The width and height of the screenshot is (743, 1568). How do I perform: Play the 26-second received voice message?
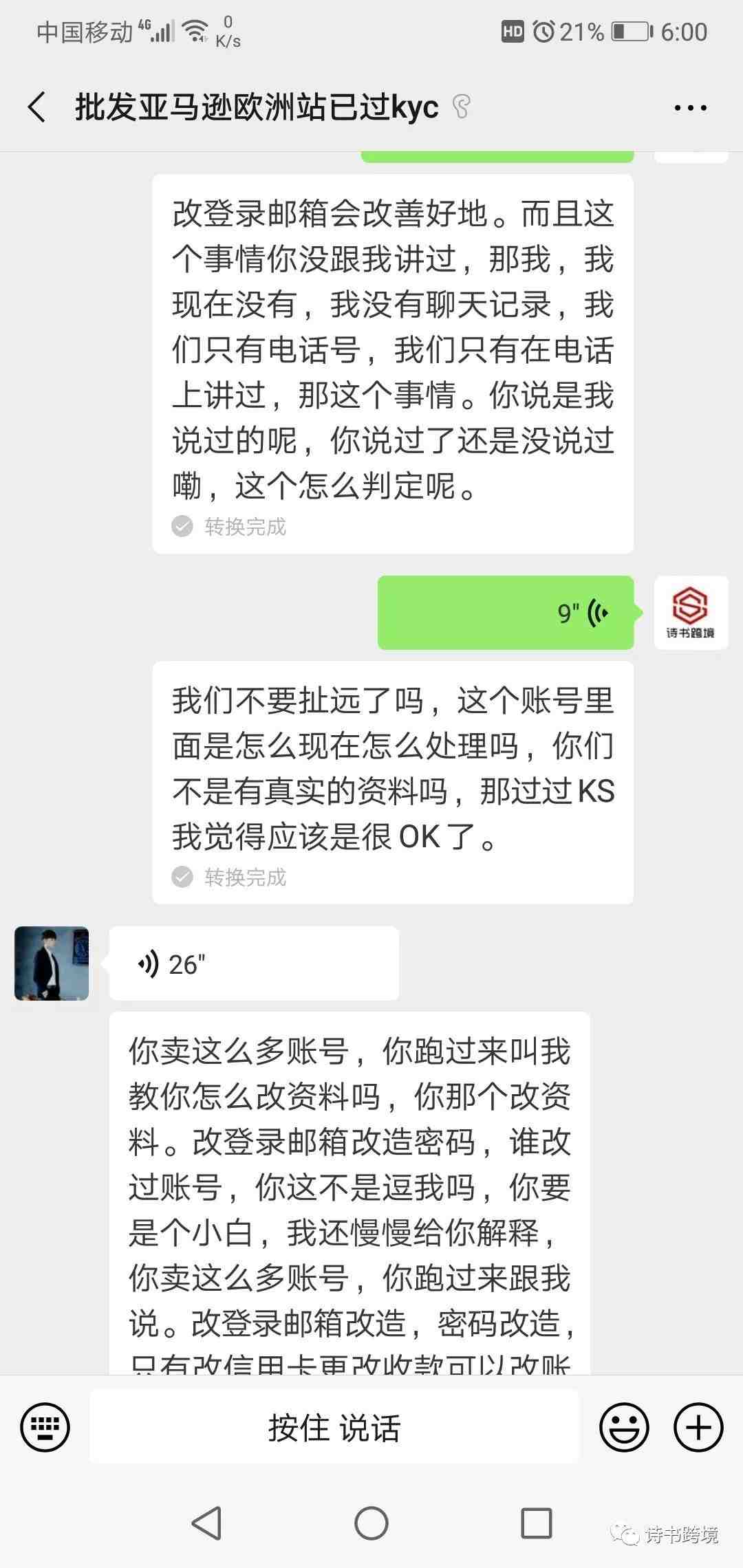[x=254, y=964]
